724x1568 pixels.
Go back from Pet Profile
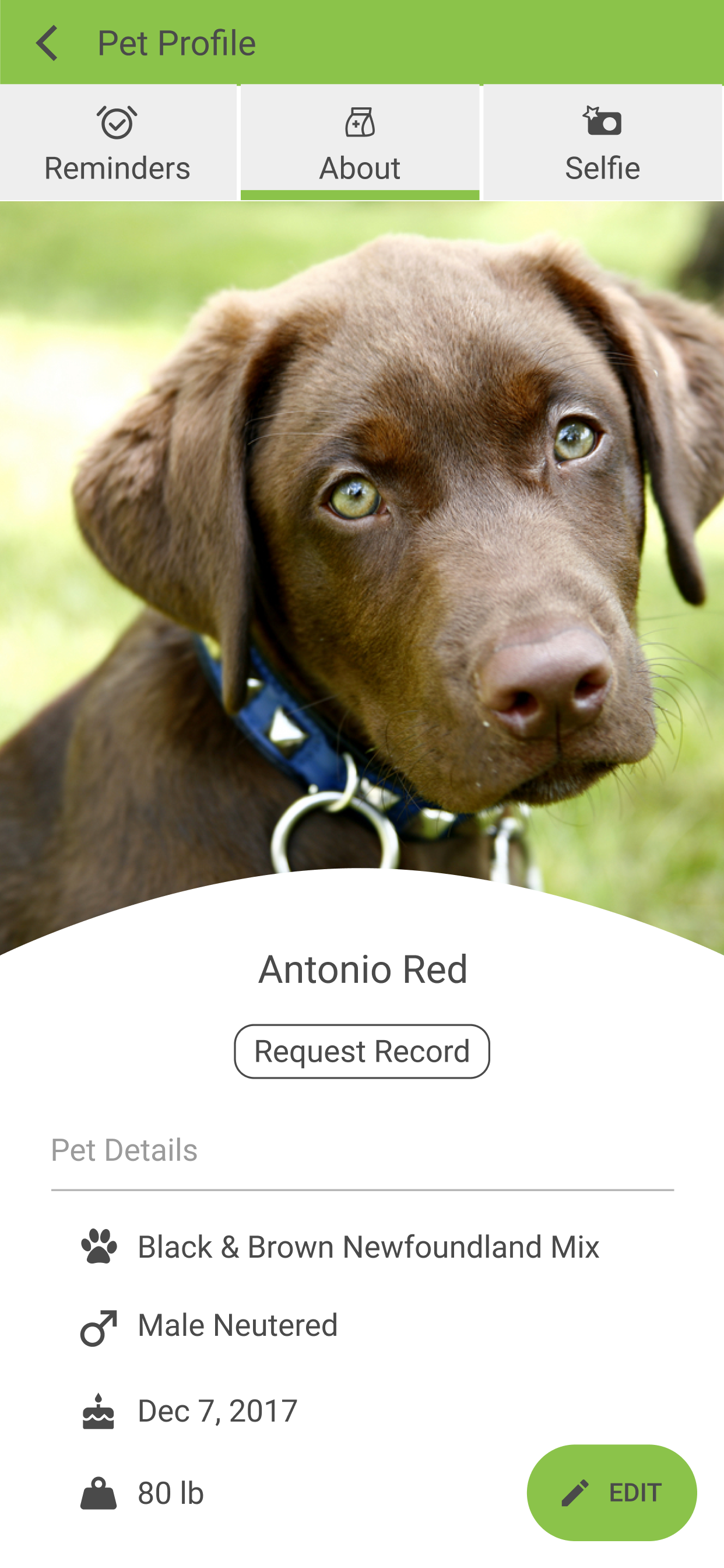(47, 43)
